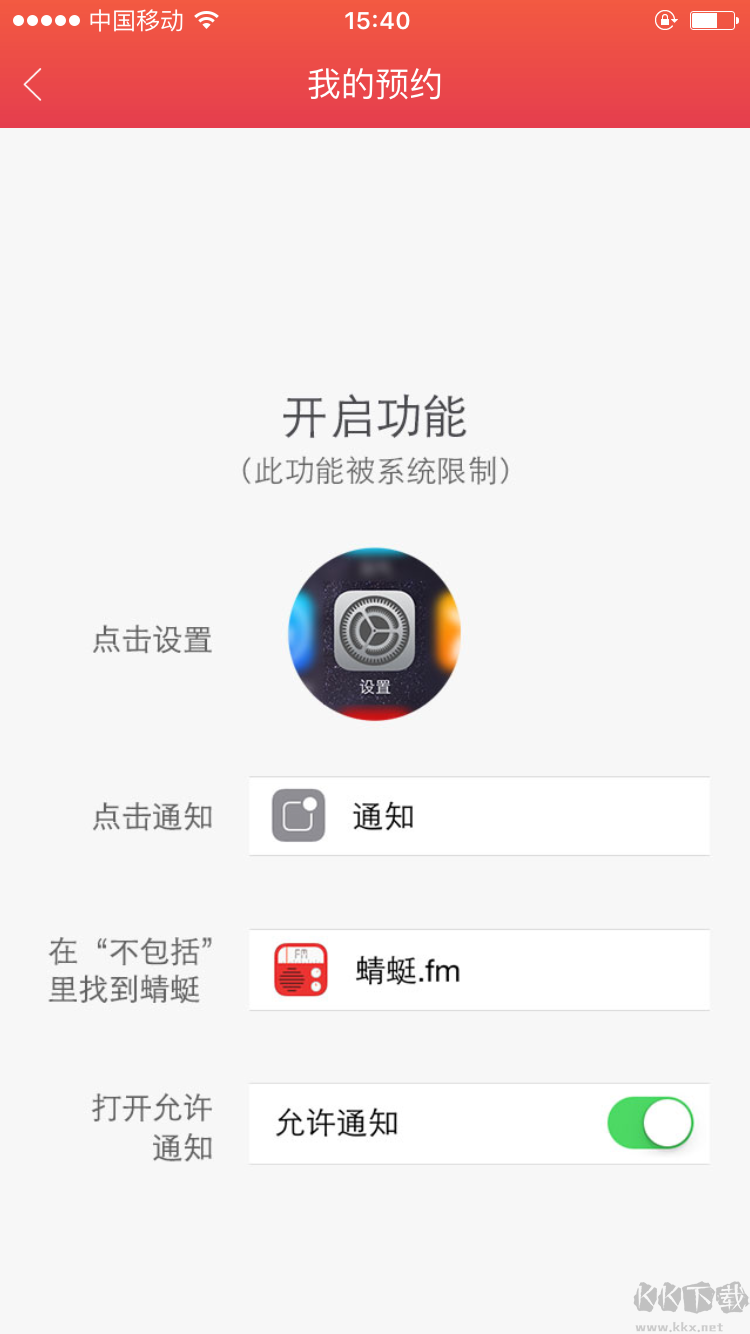The height and width of the screenshot is (1334, 750).
Task: Tap the green slider knob of the switch
Action: 670,1123
